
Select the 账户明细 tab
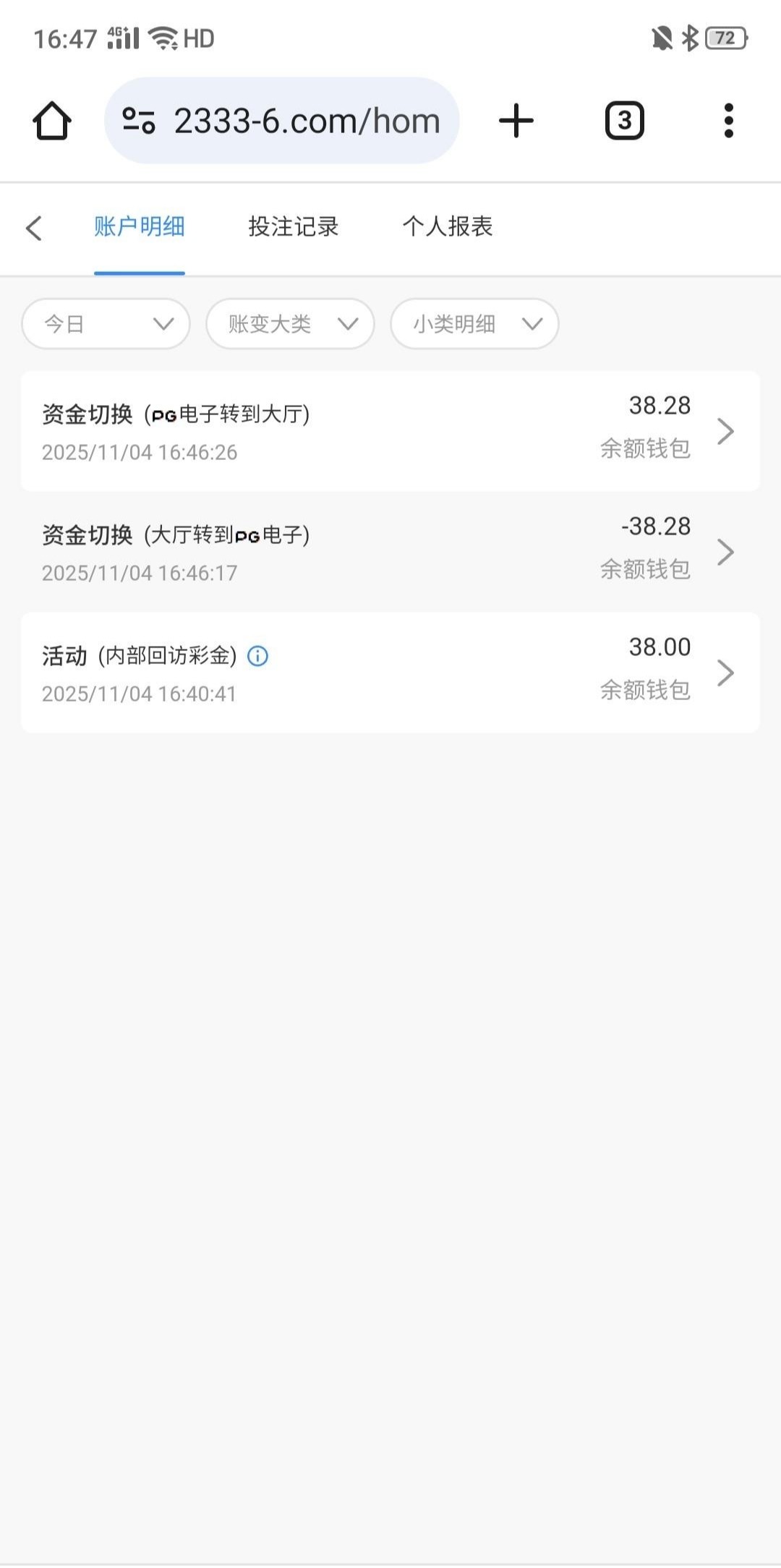(x=139, y=226)
